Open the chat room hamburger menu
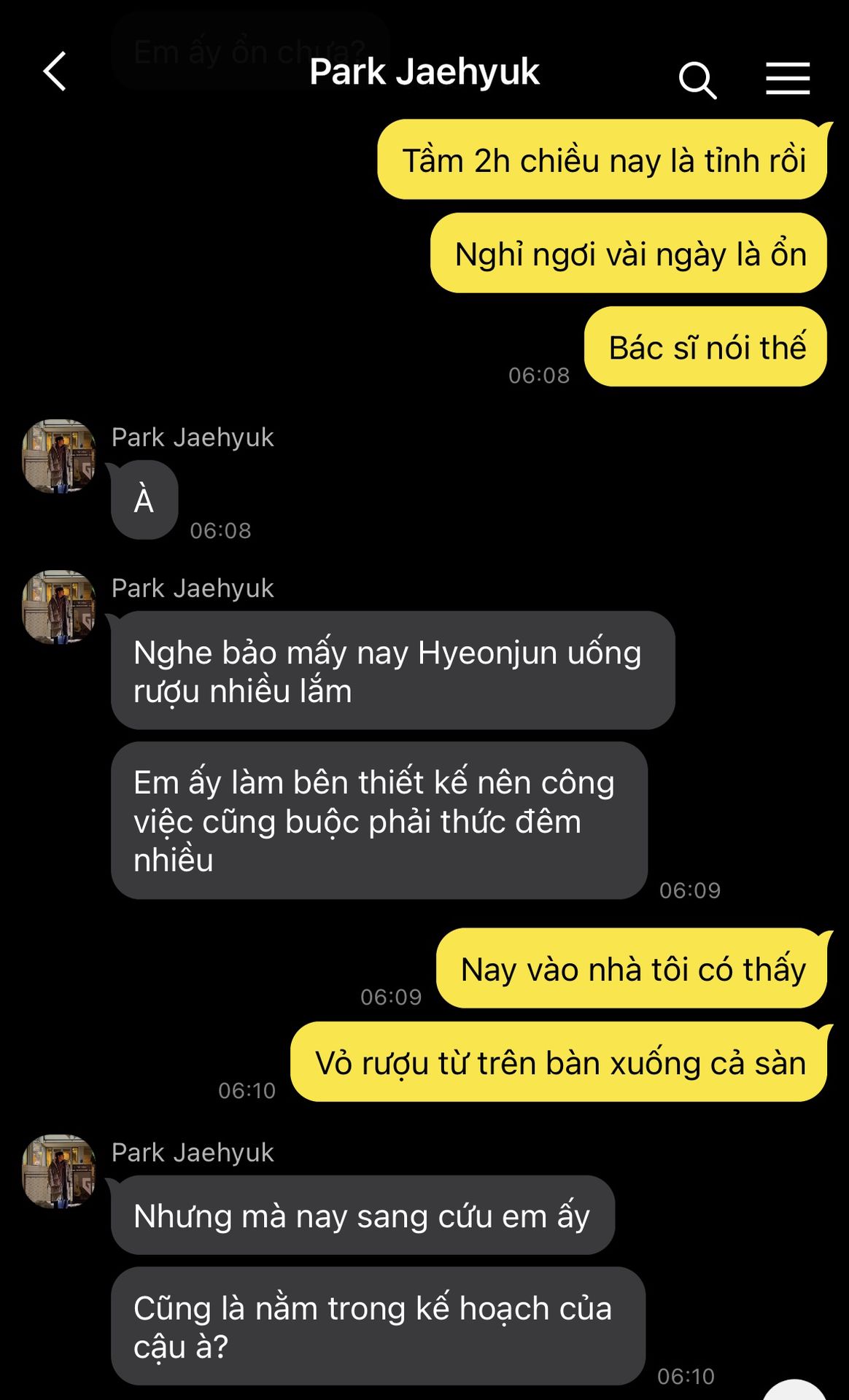The image size is (849, 1400). coord(788,78)
